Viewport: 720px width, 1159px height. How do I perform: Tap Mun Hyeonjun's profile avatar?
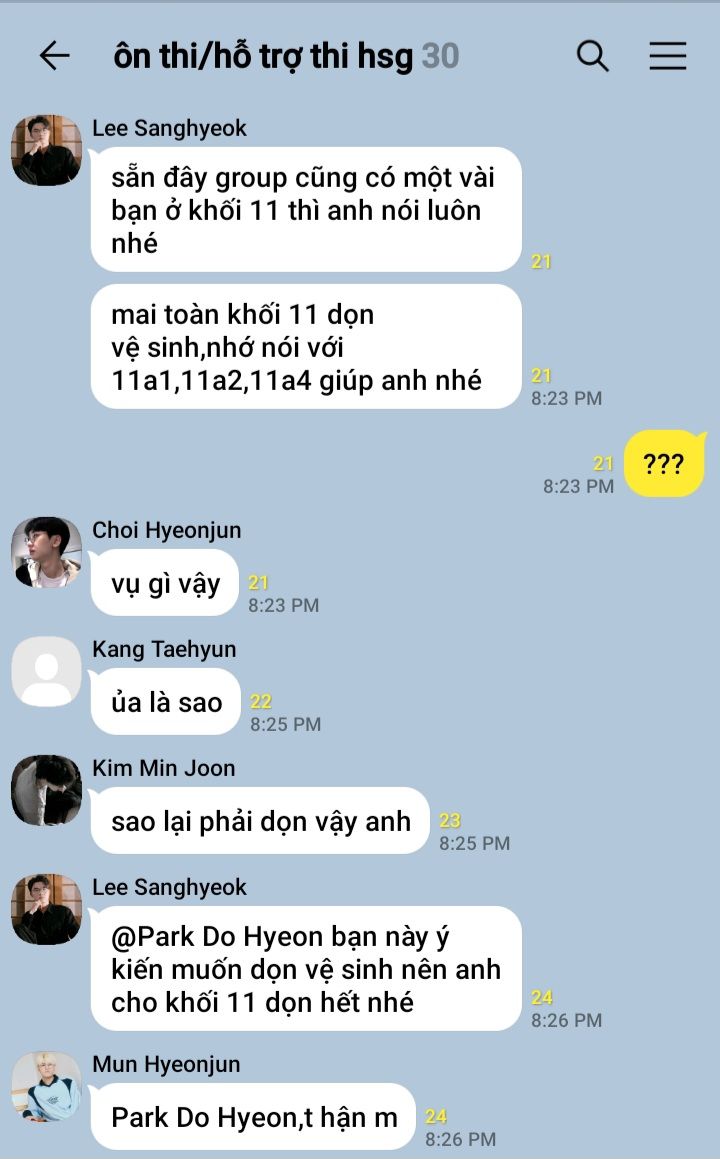[x=47, y=1086]
